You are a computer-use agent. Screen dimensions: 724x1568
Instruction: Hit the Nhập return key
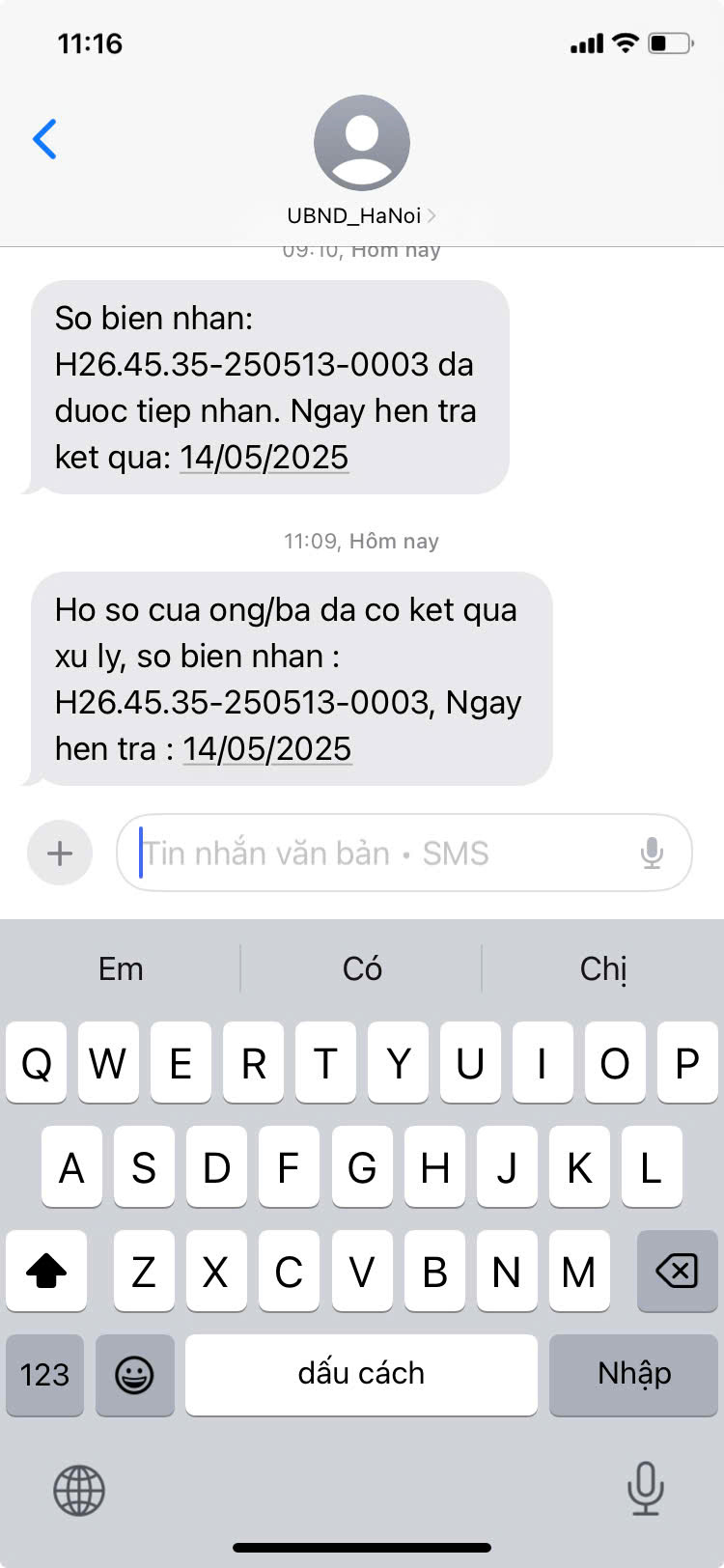point(634,1375)
